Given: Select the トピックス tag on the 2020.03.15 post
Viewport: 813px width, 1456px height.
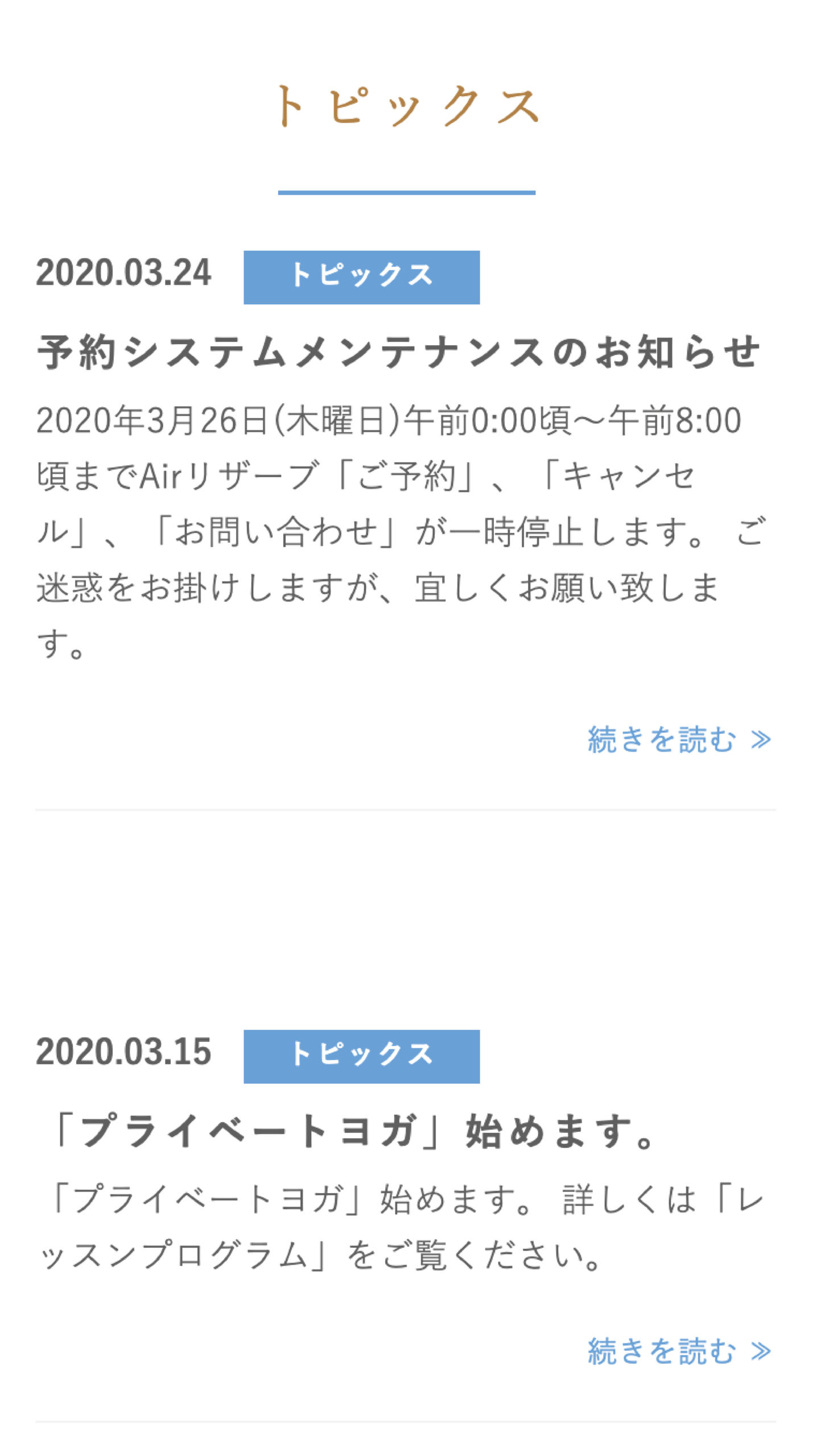Looking at the screenshot, I should click(361, 1056).
